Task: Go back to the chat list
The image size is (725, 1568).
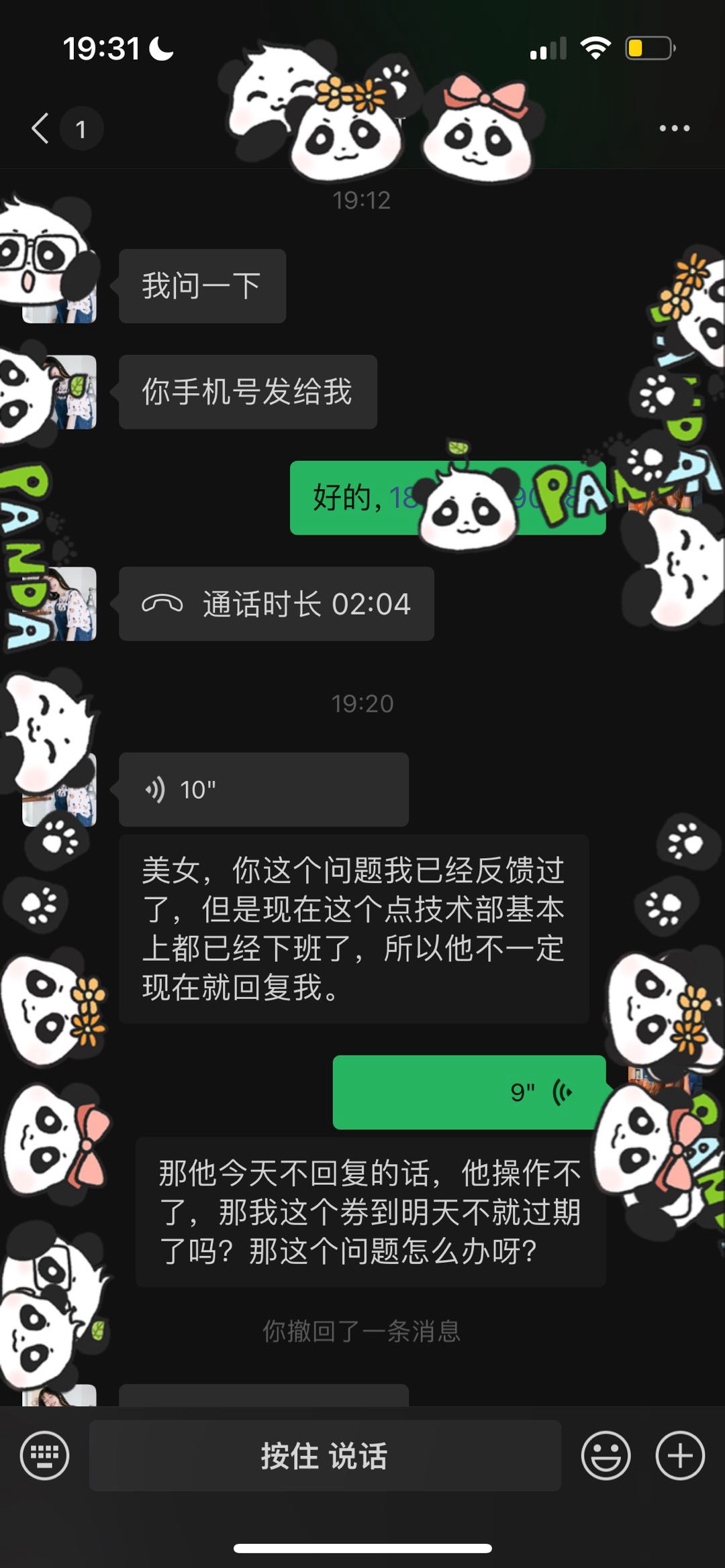Action: tap(42, 128)
